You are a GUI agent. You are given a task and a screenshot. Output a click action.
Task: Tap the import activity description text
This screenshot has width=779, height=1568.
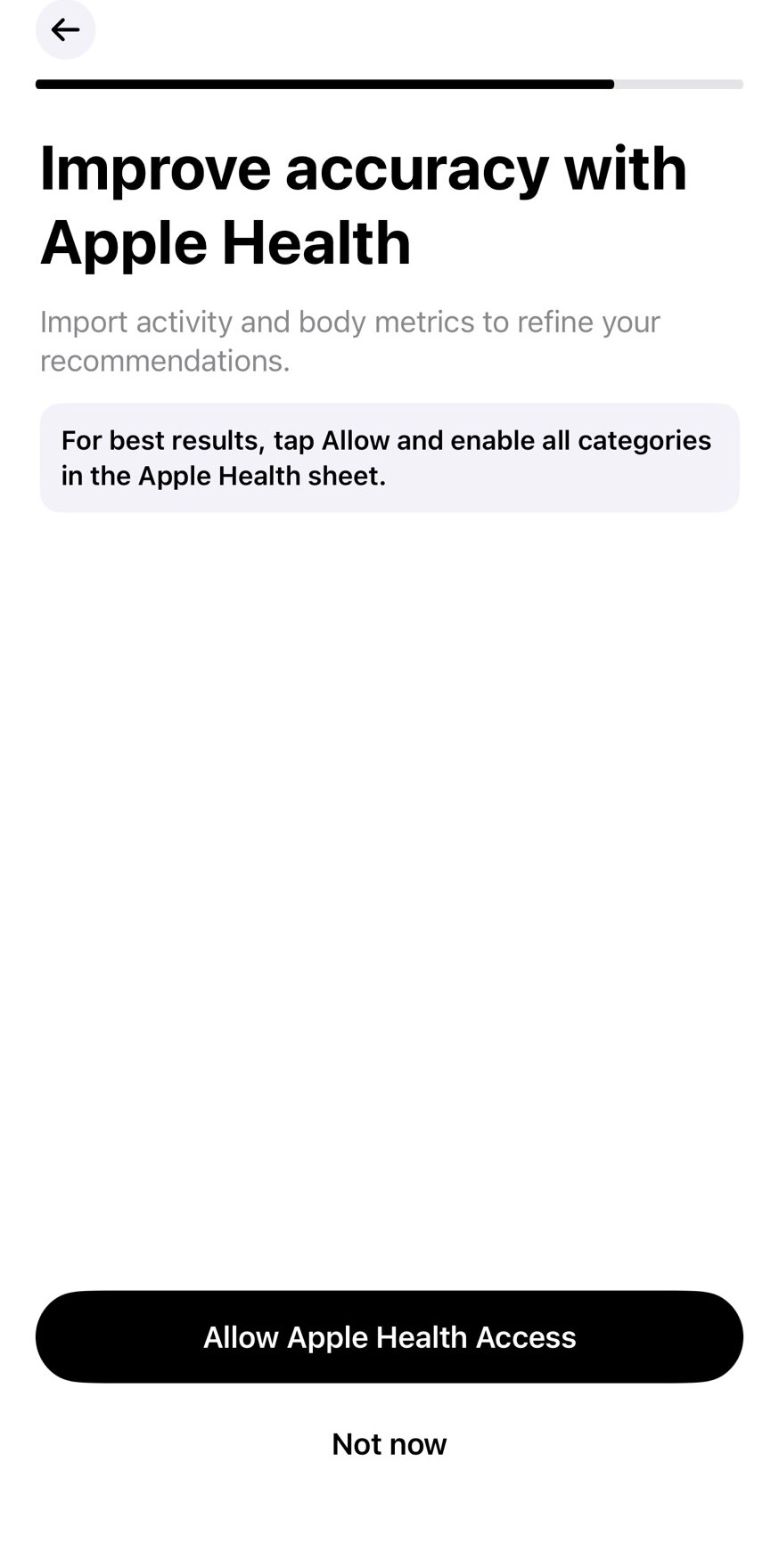(x=349, y=340)
